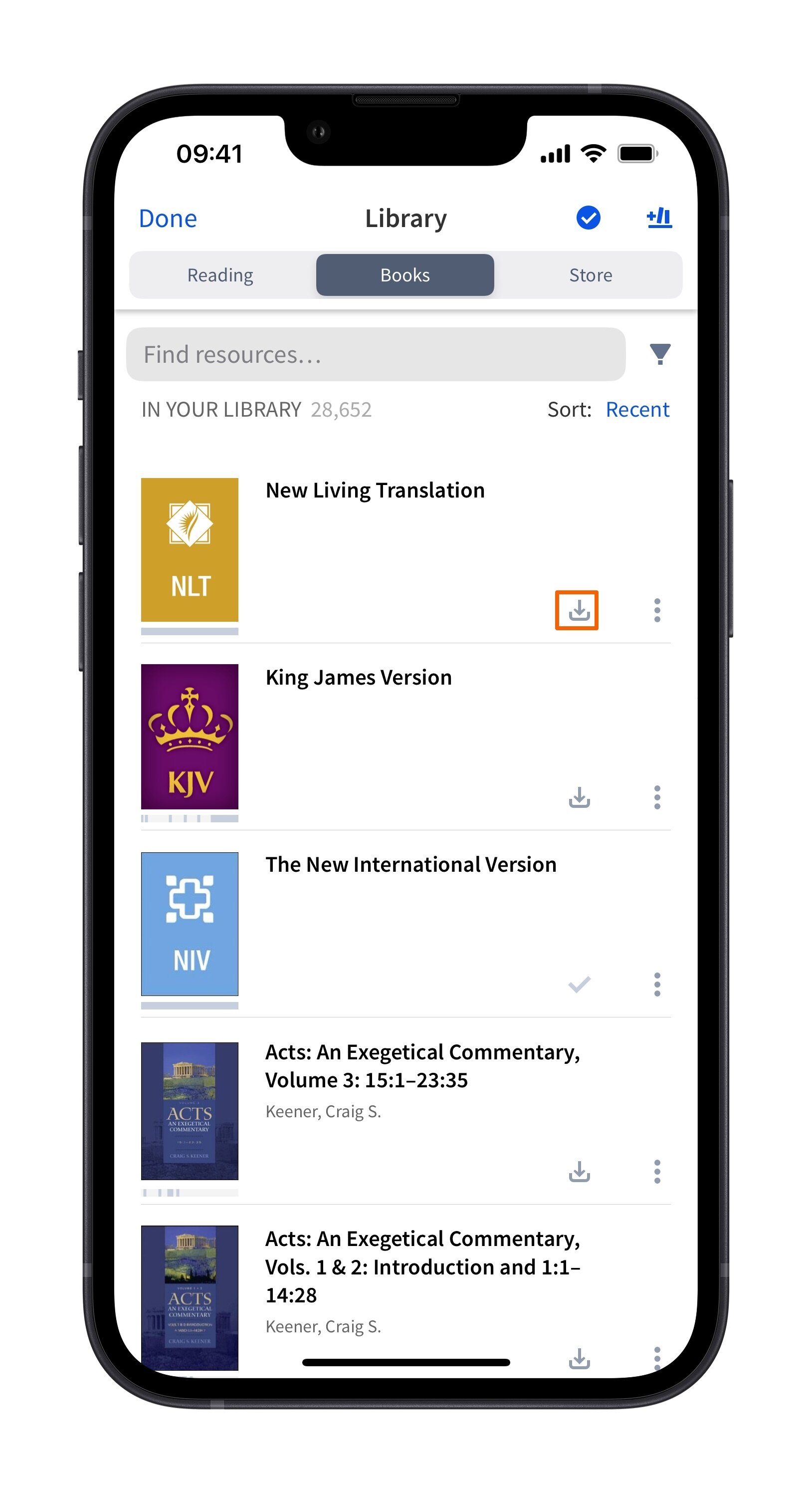812x1493 pixels.
Task: Download Acts Exegetical Commentary Volume 3
Action: (579, 1171)
